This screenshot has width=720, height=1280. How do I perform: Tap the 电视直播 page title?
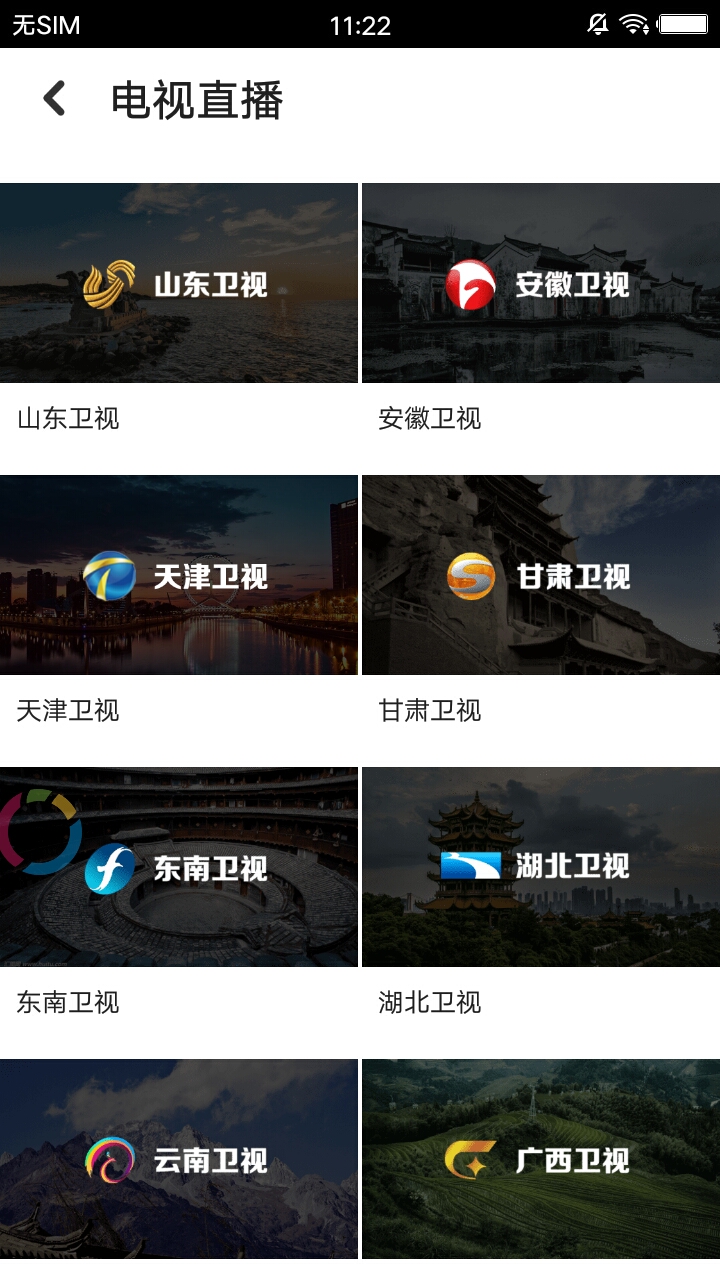point(198,99)
